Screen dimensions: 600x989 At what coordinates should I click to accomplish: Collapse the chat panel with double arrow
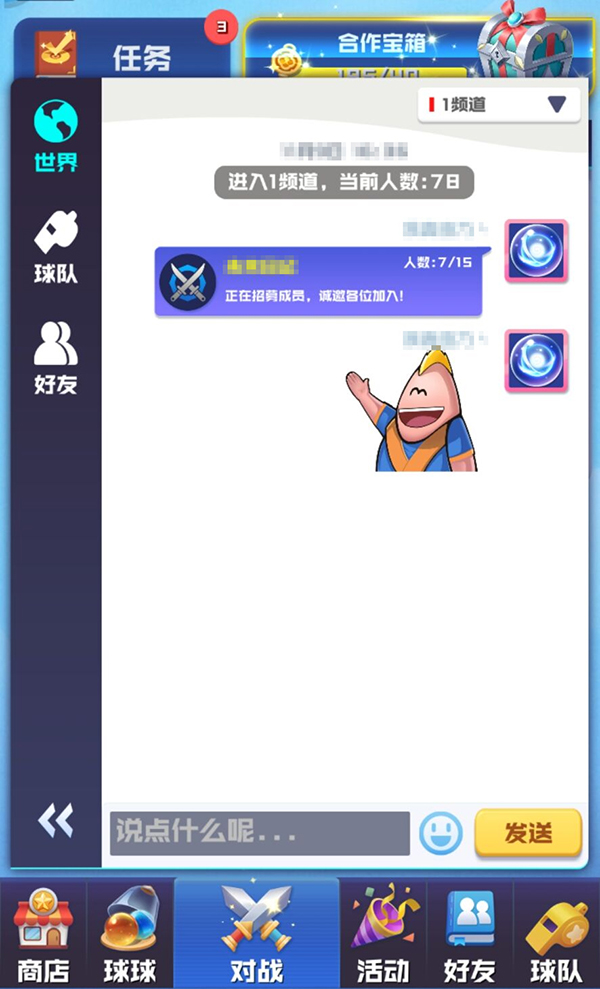tap(55, 821)
